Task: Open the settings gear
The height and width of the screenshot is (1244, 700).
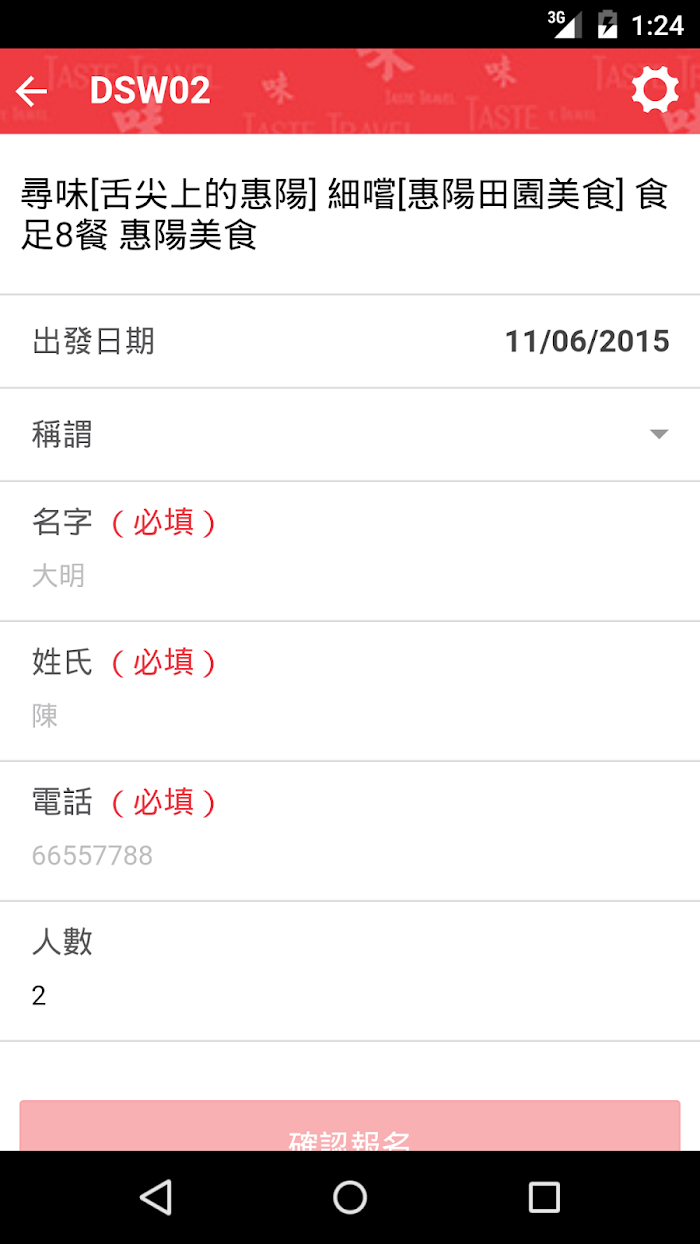Action: [x=655, y=91]
